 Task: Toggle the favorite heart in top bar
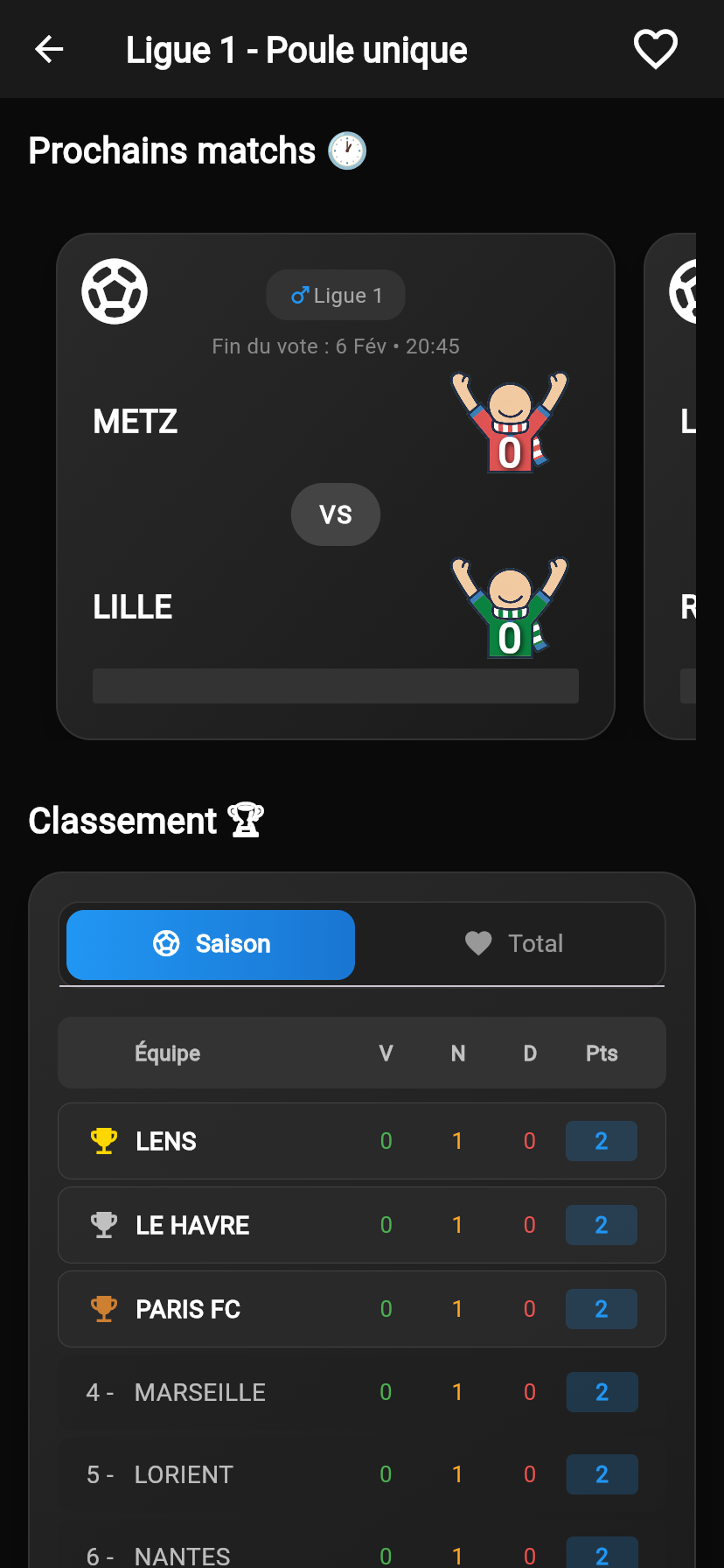pos(655,49)
